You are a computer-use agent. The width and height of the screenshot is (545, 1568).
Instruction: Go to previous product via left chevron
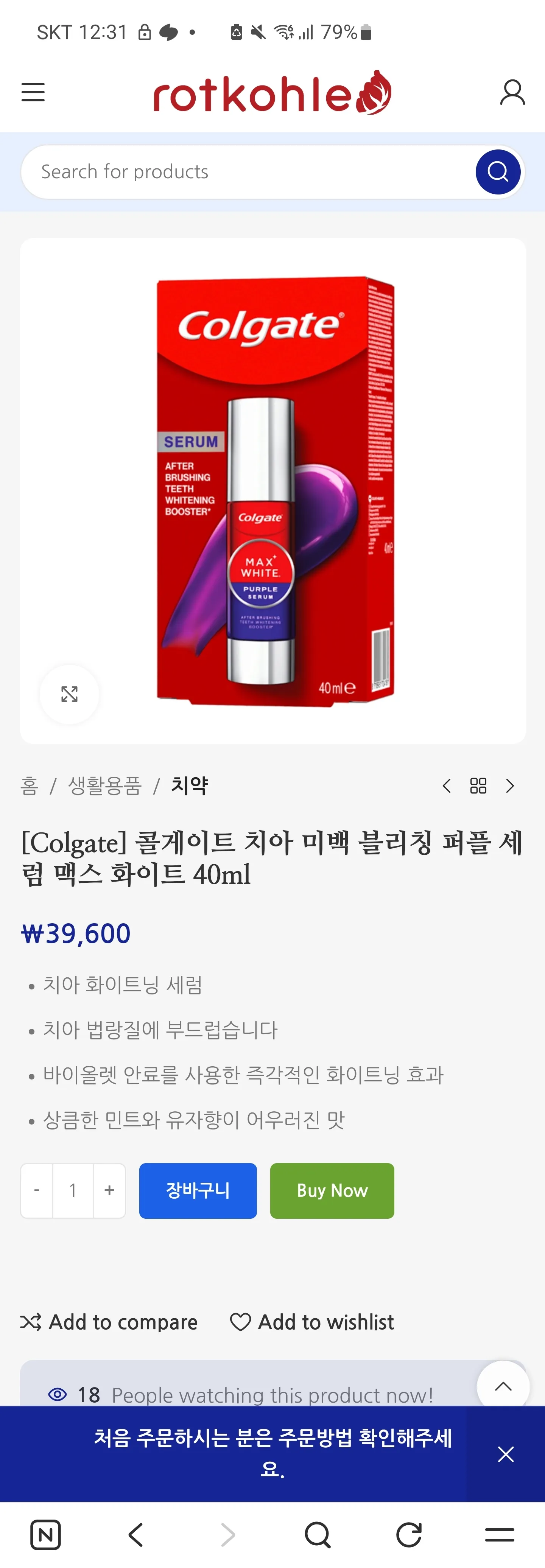(447, 786)
